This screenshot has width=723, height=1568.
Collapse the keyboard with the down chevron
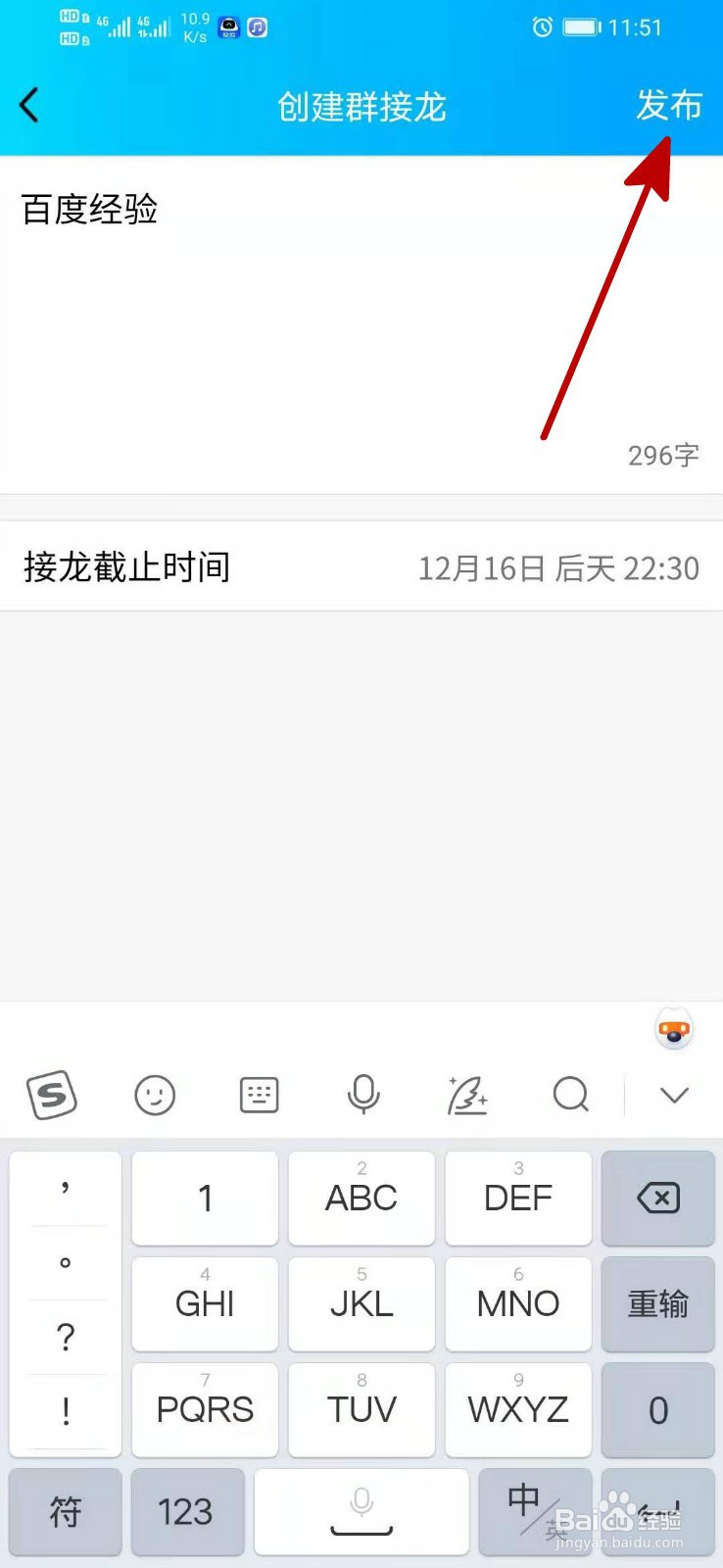pos(674,1095)
